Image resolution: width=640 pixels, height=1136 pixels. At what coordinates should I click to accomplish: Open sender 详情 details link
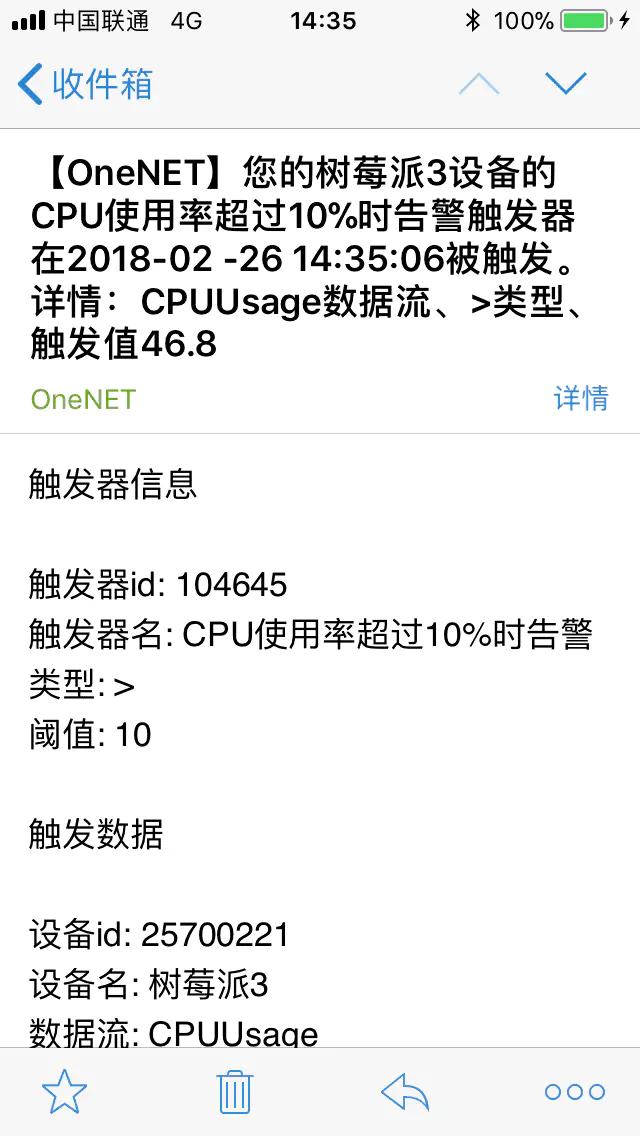tap(581, 398)
